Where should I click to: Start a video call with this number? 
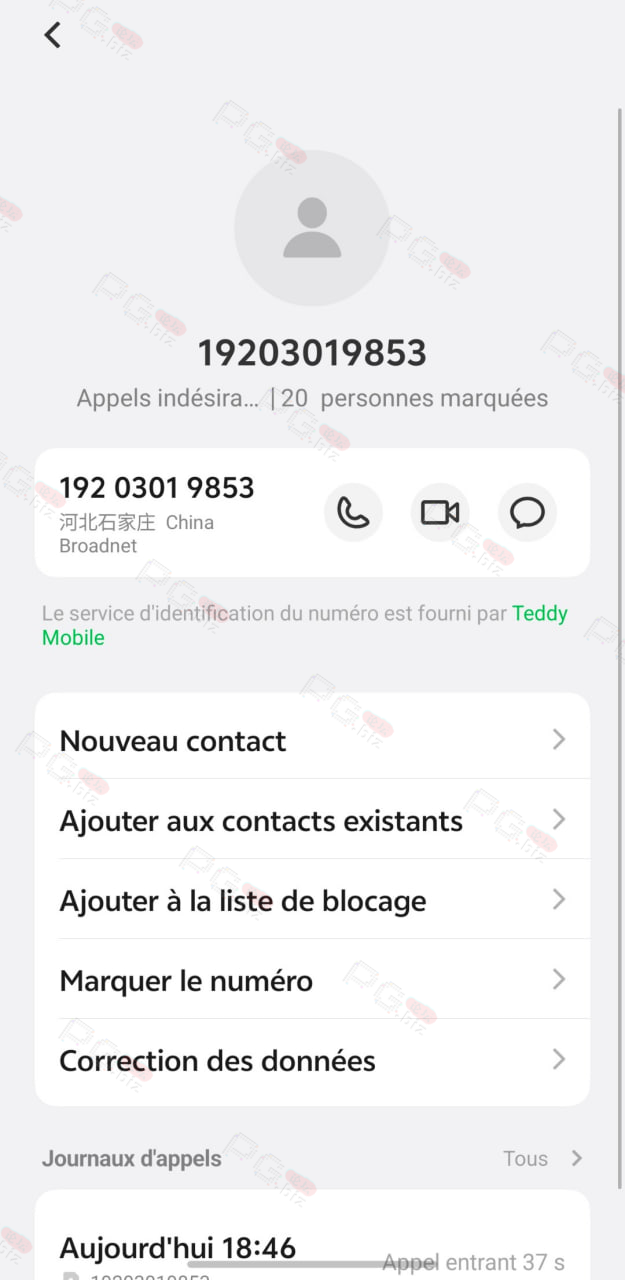[x=440, y=513]
